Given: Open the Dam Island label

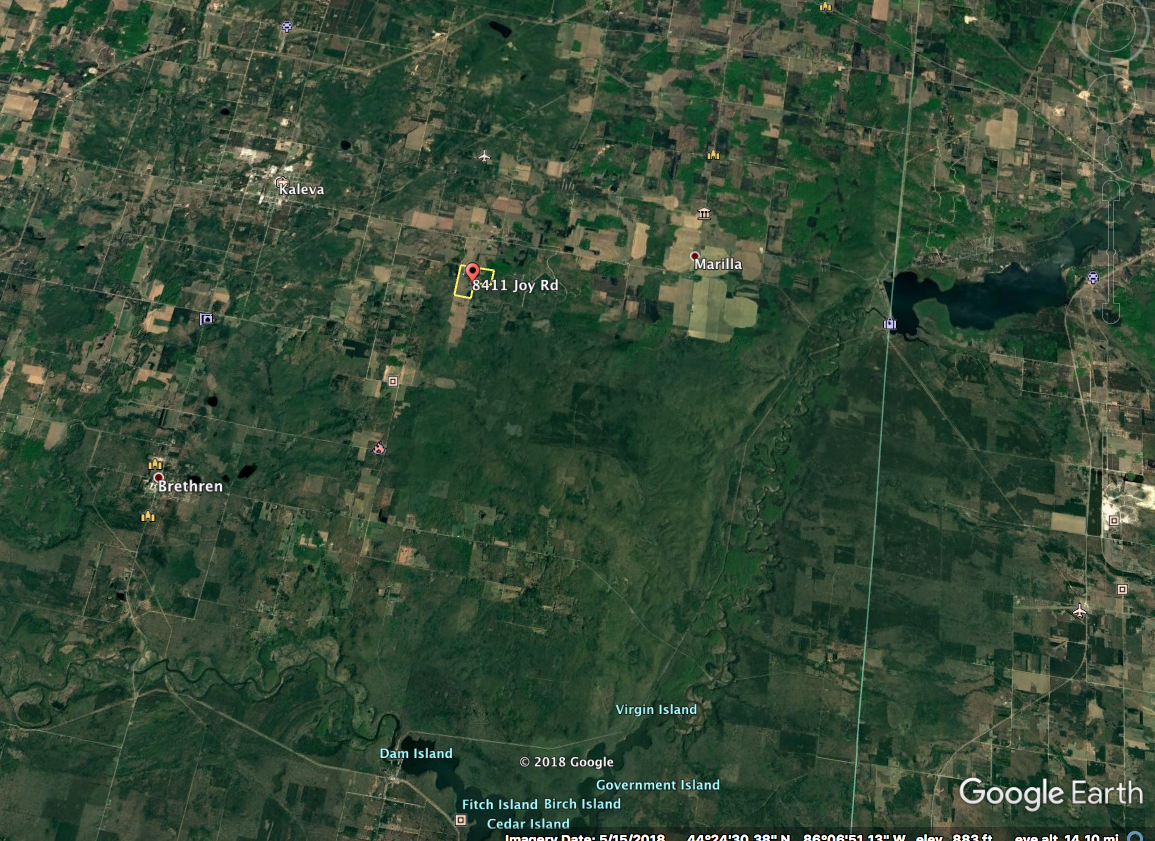Looking at the screenshot, I should pos(416,754).
